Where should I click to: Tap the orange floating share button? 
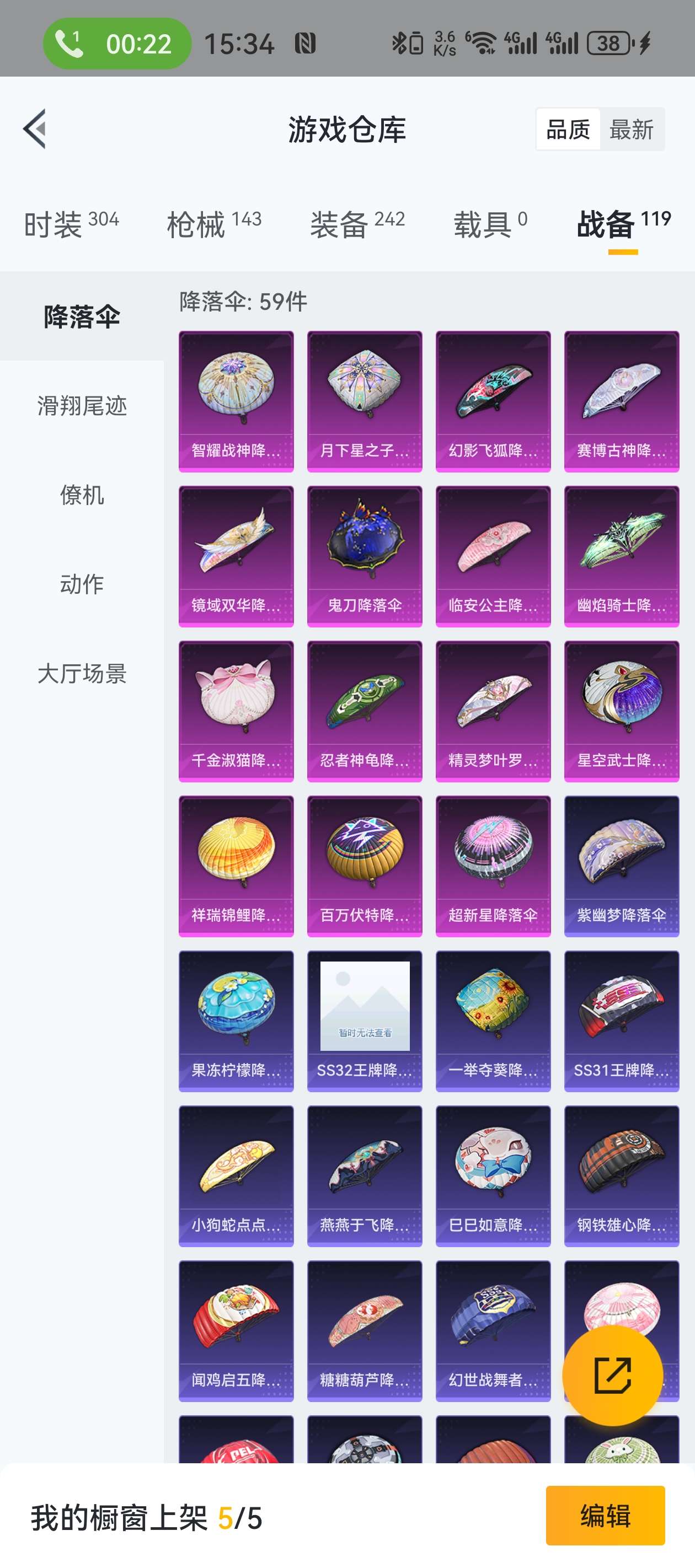coord(612,1374)
